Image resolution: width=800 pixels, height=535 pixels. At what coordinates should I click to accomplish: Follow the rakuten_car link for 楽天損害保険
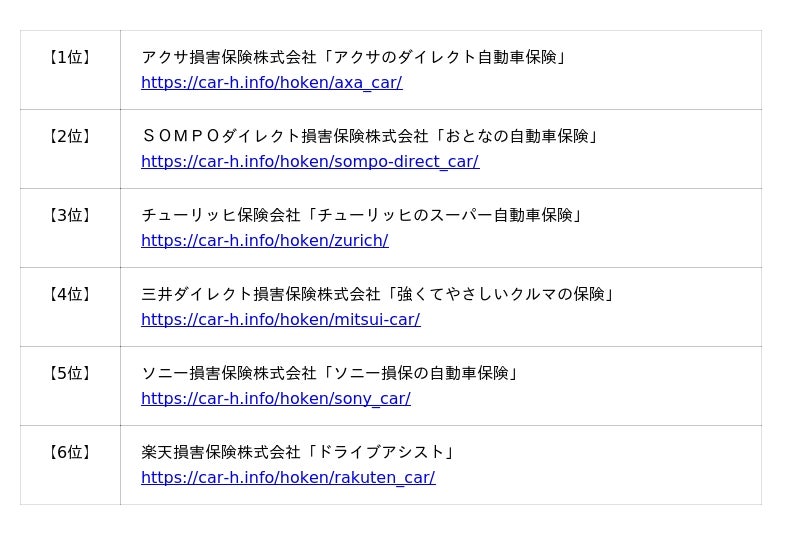tap(288, 478)
